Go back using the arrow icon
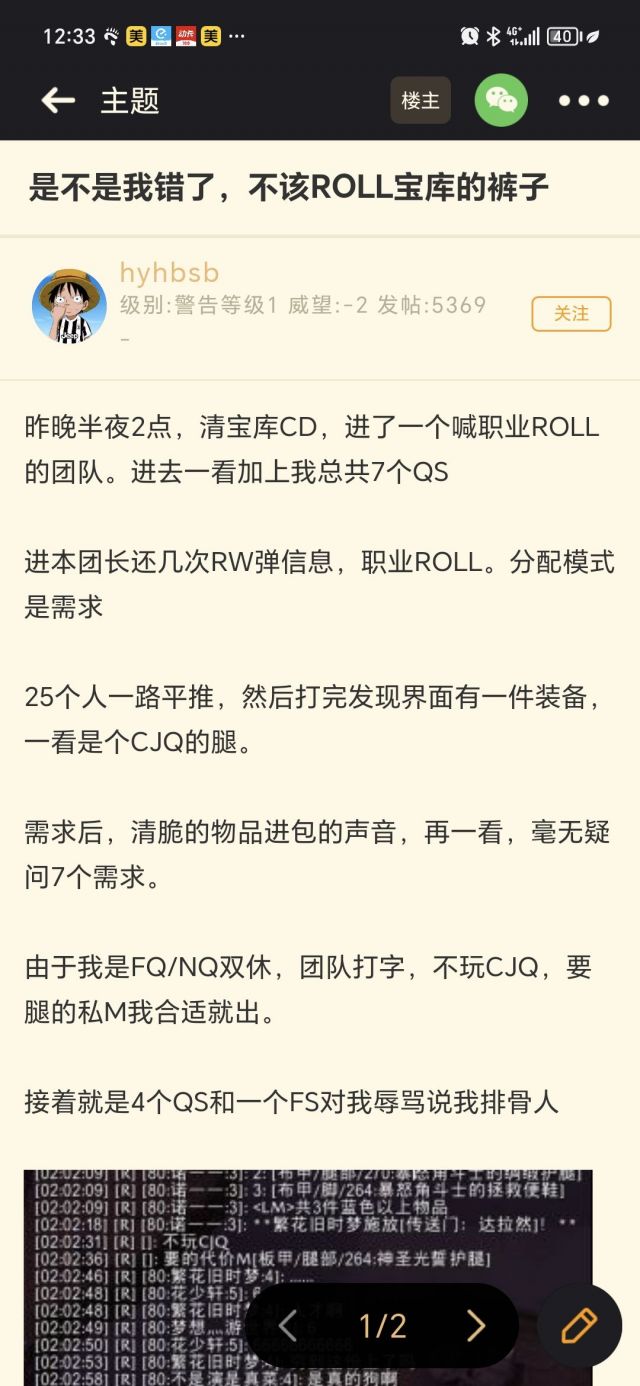The height and width of the screenshot is (1386, 640). click(58, 100)
